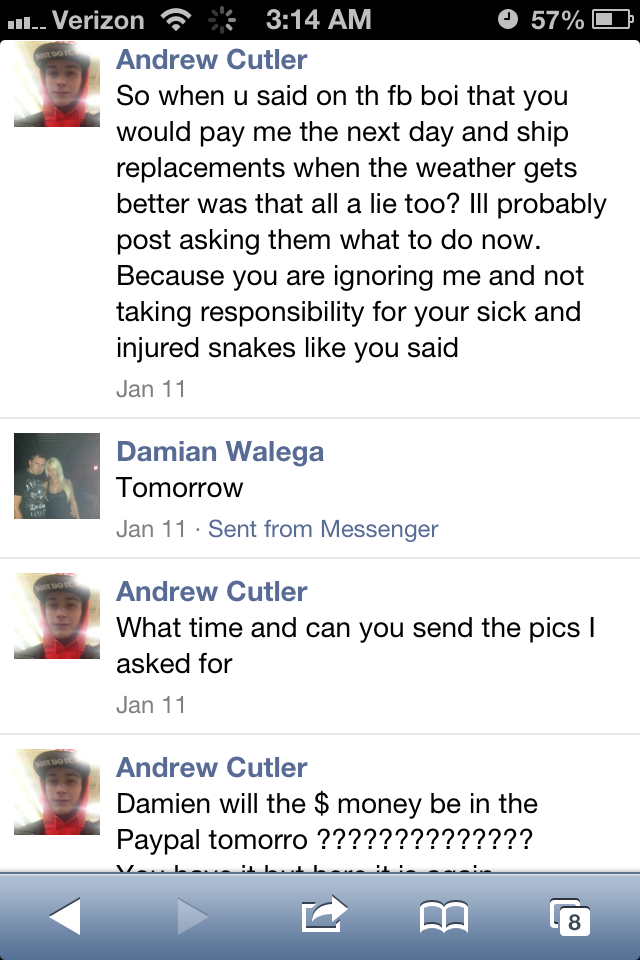Image resolution: width=640 pixels, height=960 pixels.
Task: Open the bookmarks book icon
Action: [x=444, y=917]
